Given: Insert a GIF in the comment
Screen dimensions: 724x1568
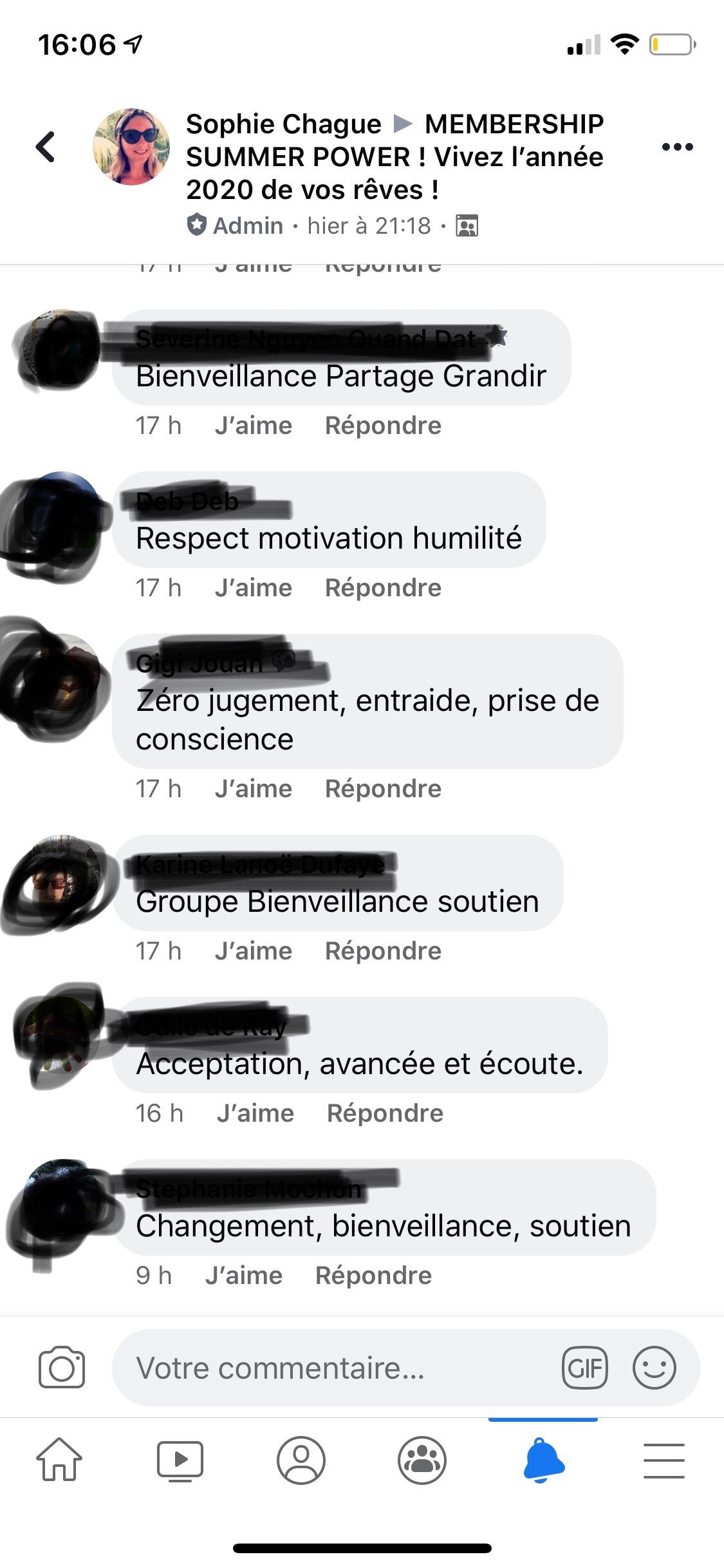Looking at the screenshot, I should point(584,1368).
